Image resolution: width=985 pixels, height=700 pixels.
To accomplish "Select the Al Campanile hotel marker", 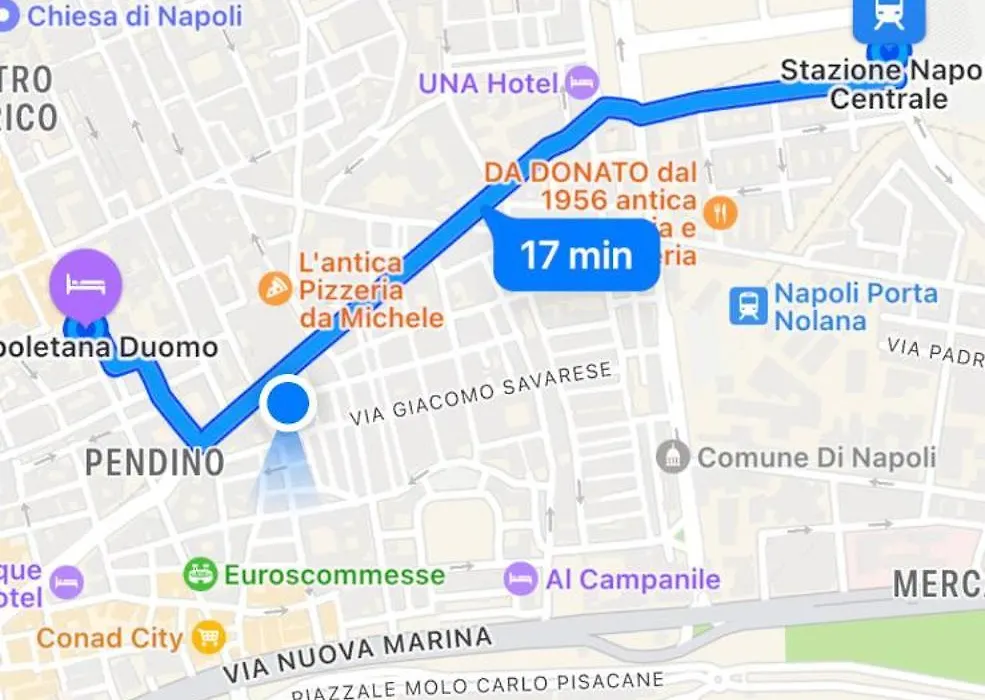I will (x=520, y=578).
